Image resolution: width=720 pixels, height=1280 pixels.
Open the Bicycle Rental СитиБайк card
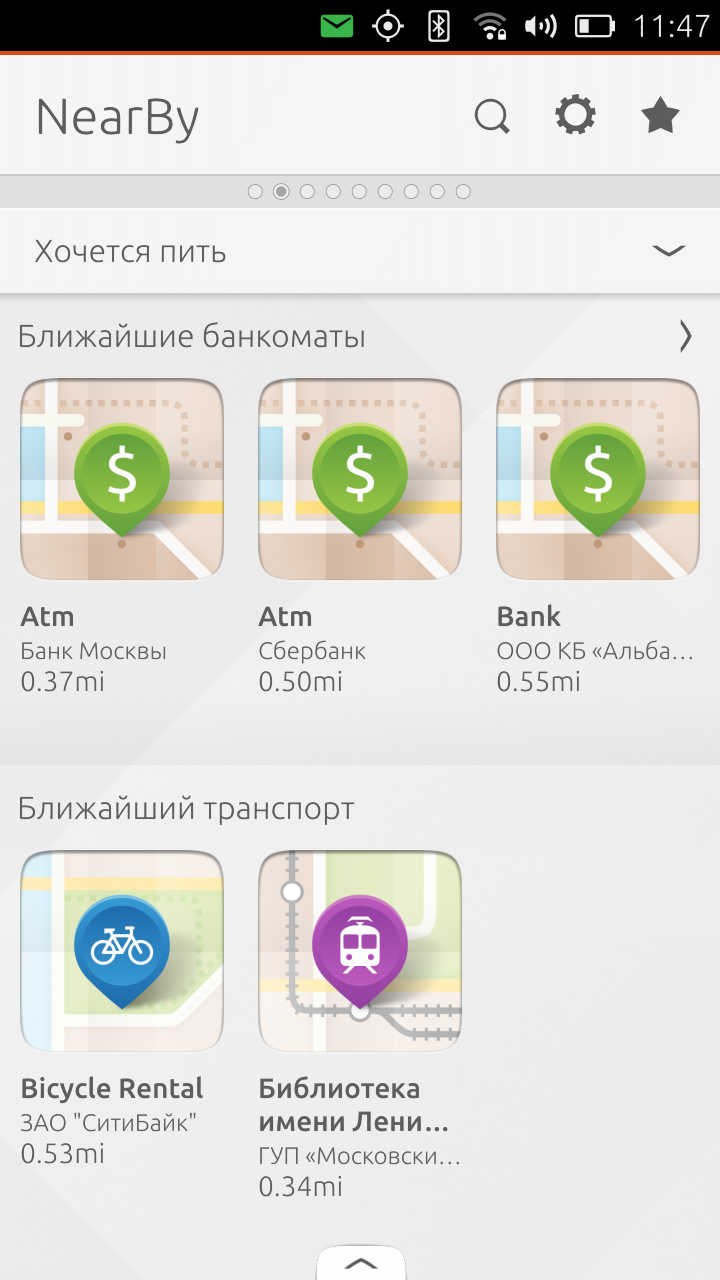click(122, 951)
